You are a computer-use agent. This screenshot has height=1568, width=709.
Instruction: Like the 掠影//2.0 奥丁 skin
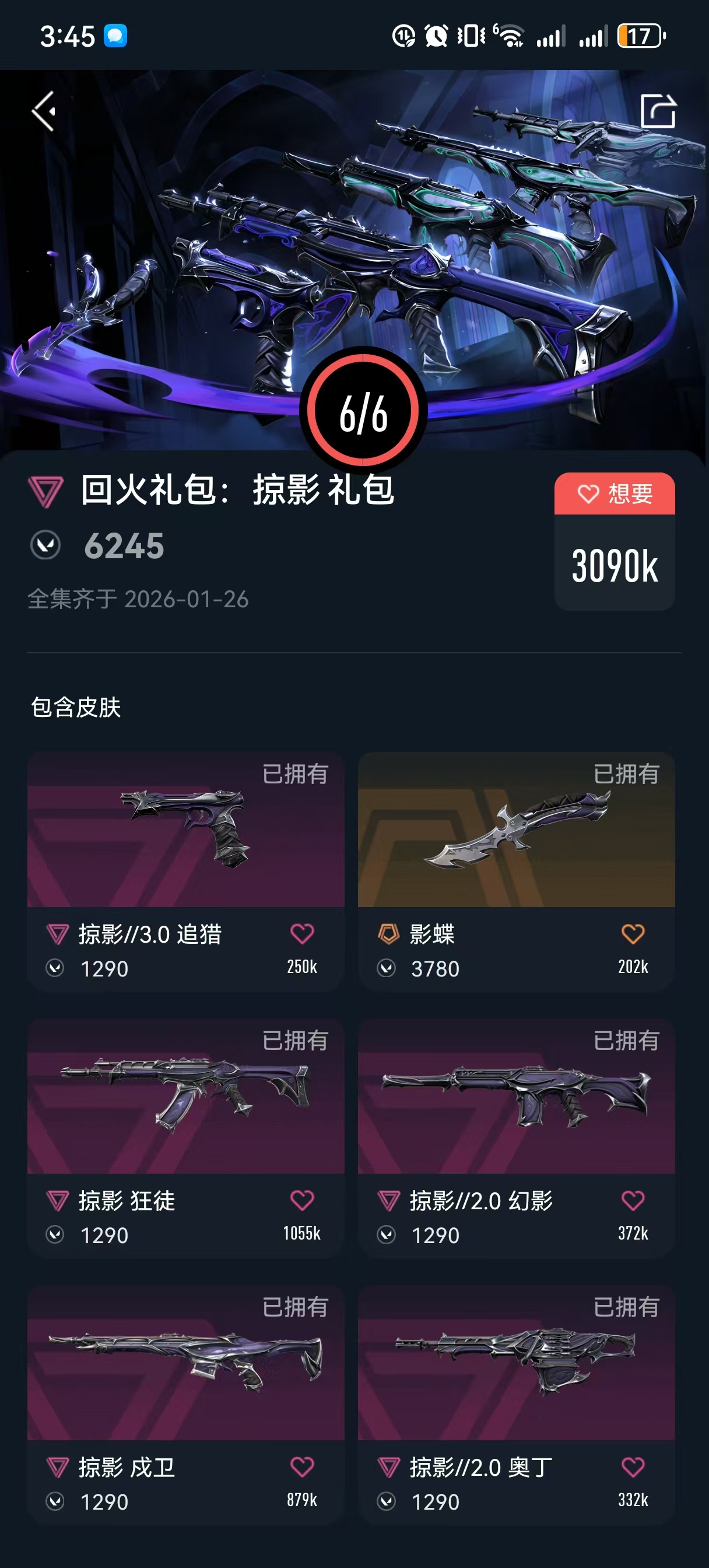tap(633, 1467)
